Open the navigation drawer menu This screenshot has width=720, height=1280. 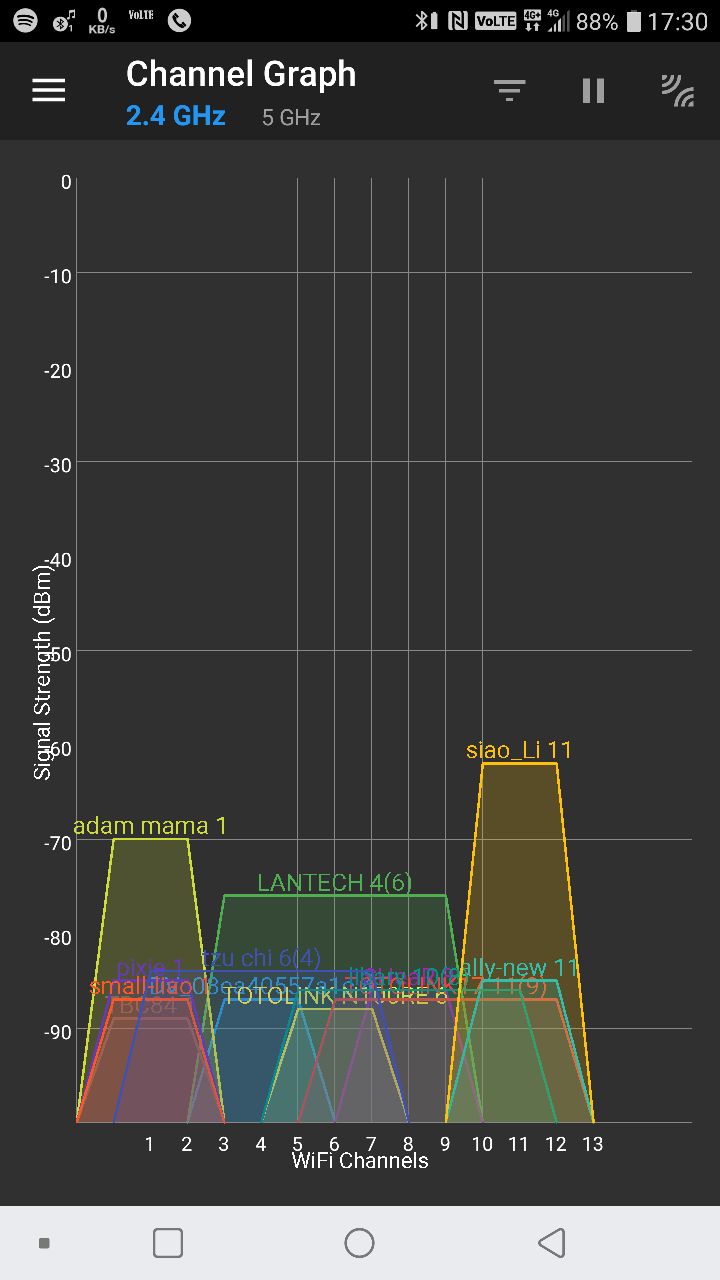point(48,90)
